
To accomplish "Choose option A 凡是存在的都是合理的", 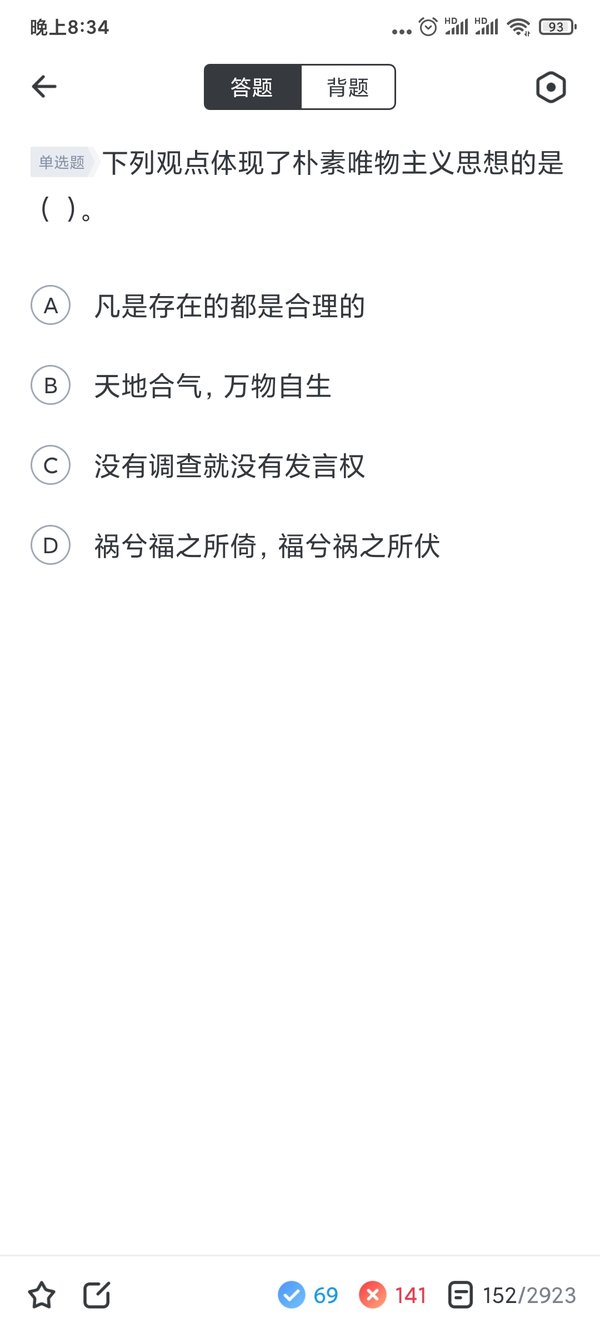I will [x=300, y=305].
